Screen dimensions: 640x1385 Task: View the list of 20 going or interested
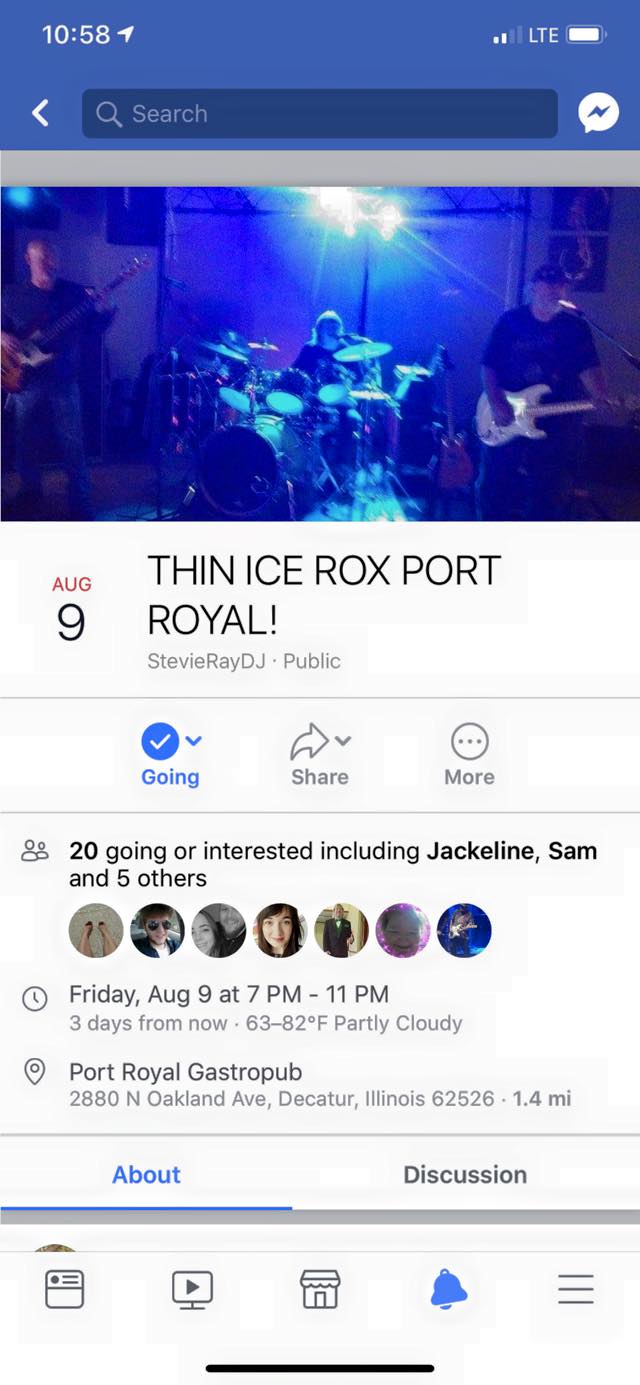pyautogui.click(x=332, y=864)
